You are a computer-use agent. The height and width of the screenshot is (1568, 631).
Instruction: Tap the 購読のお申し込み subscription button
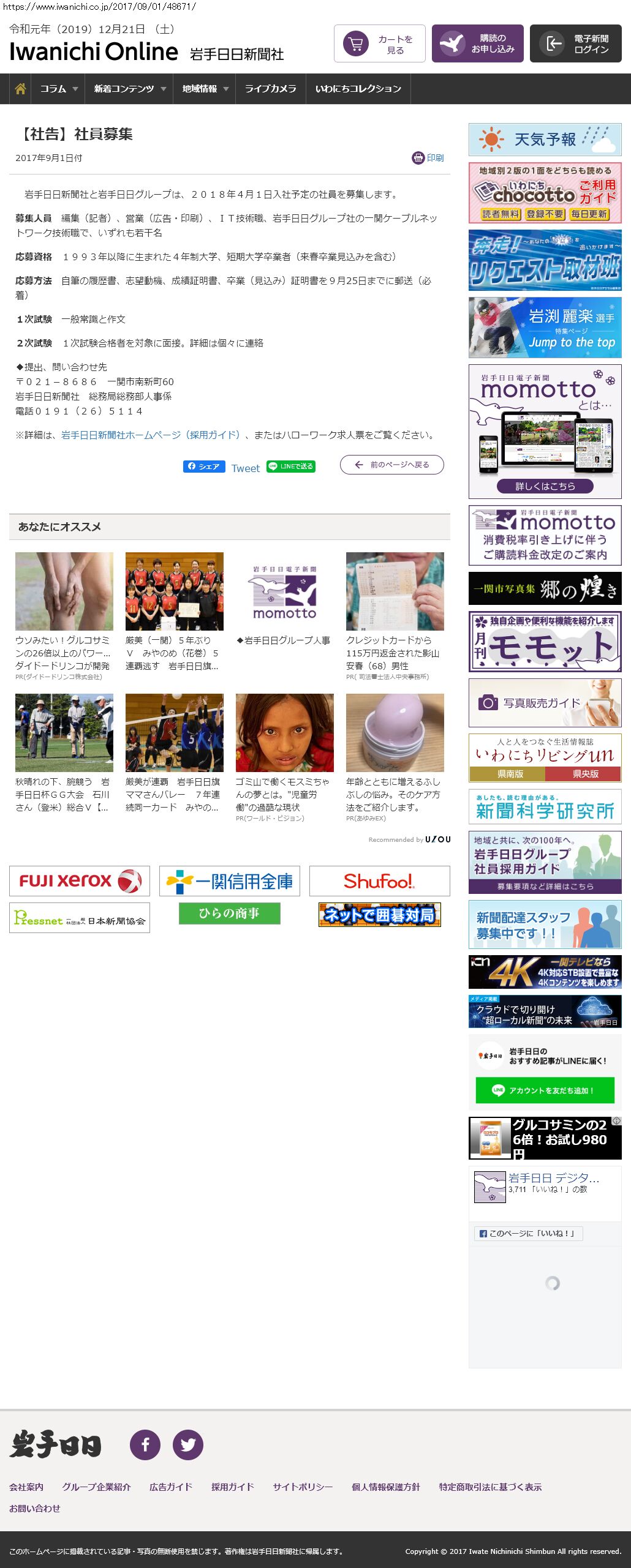click(477, 43)
